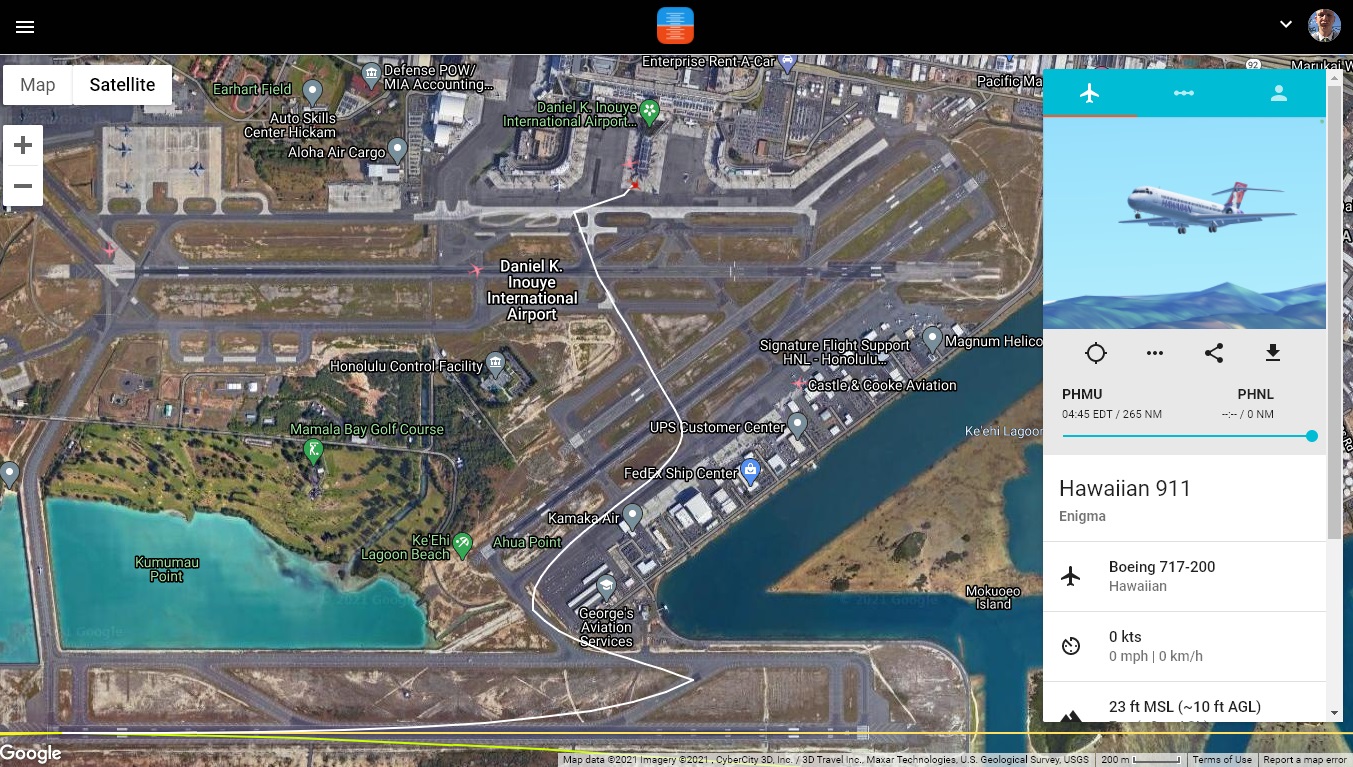
Task: Tap the flight progress slider handle
Action: (x=1312, y=436)
